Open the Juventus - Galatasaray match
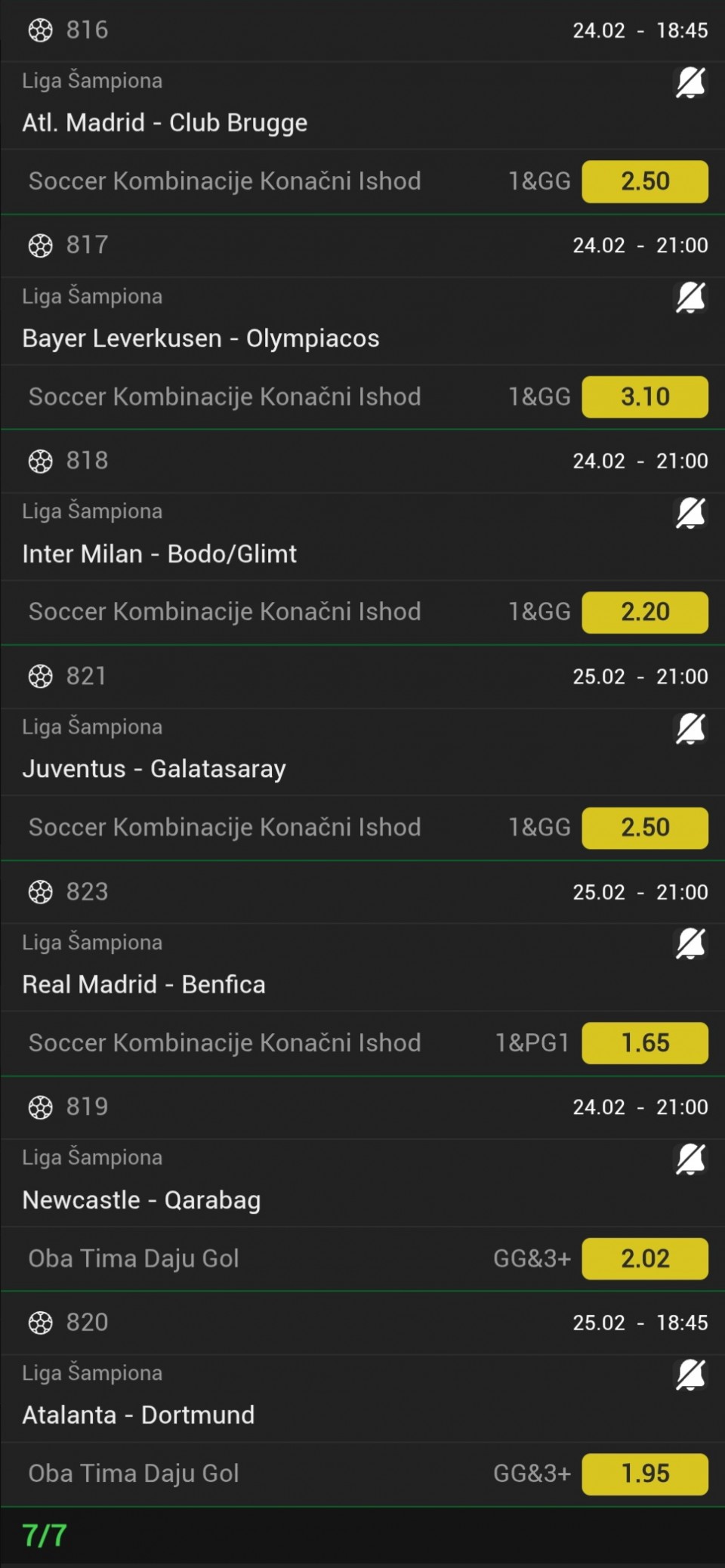725x1568 pixels. click(154, 769)
